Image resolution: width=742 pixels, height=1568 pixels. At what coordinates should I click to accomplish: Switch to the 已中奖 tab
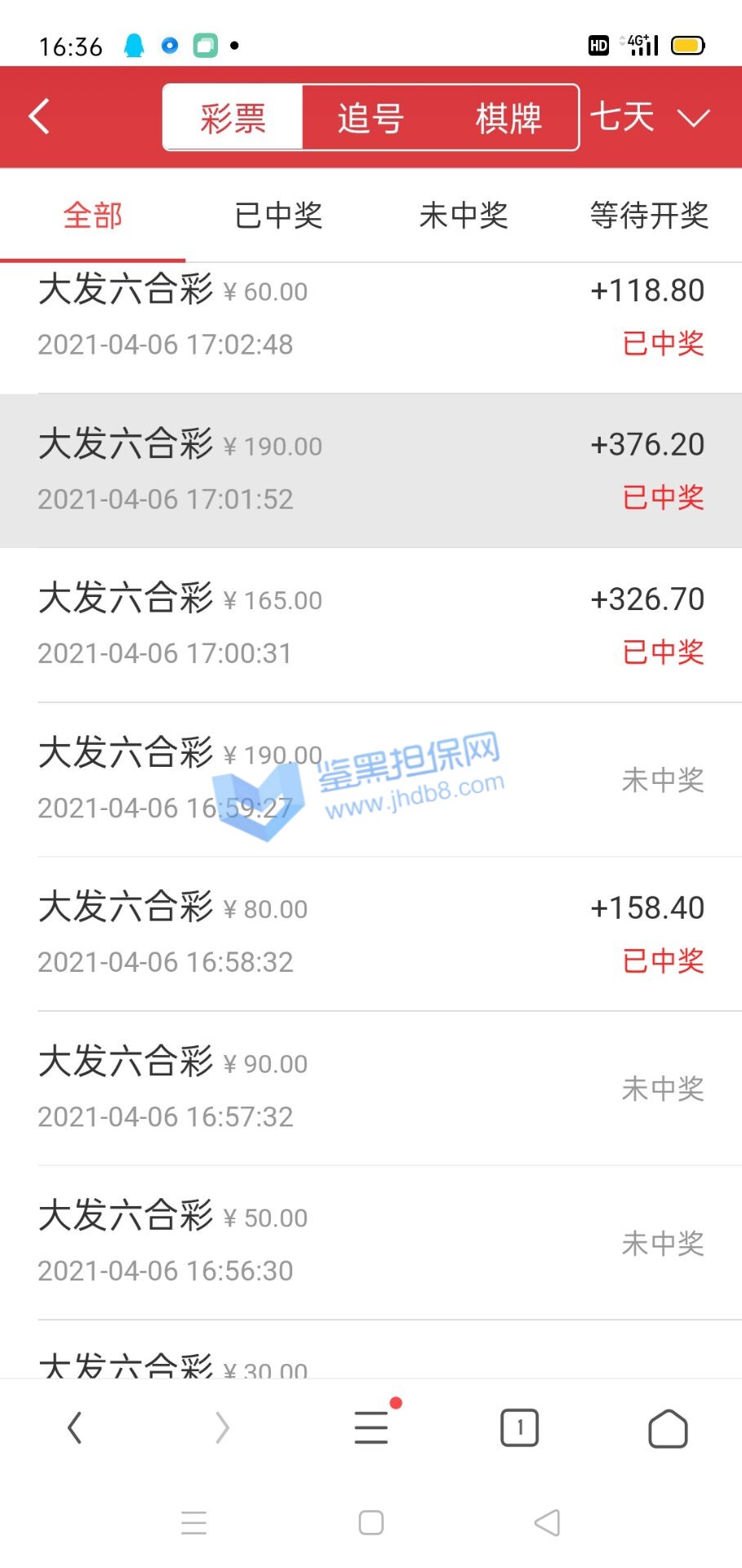(x=278, y=216)
